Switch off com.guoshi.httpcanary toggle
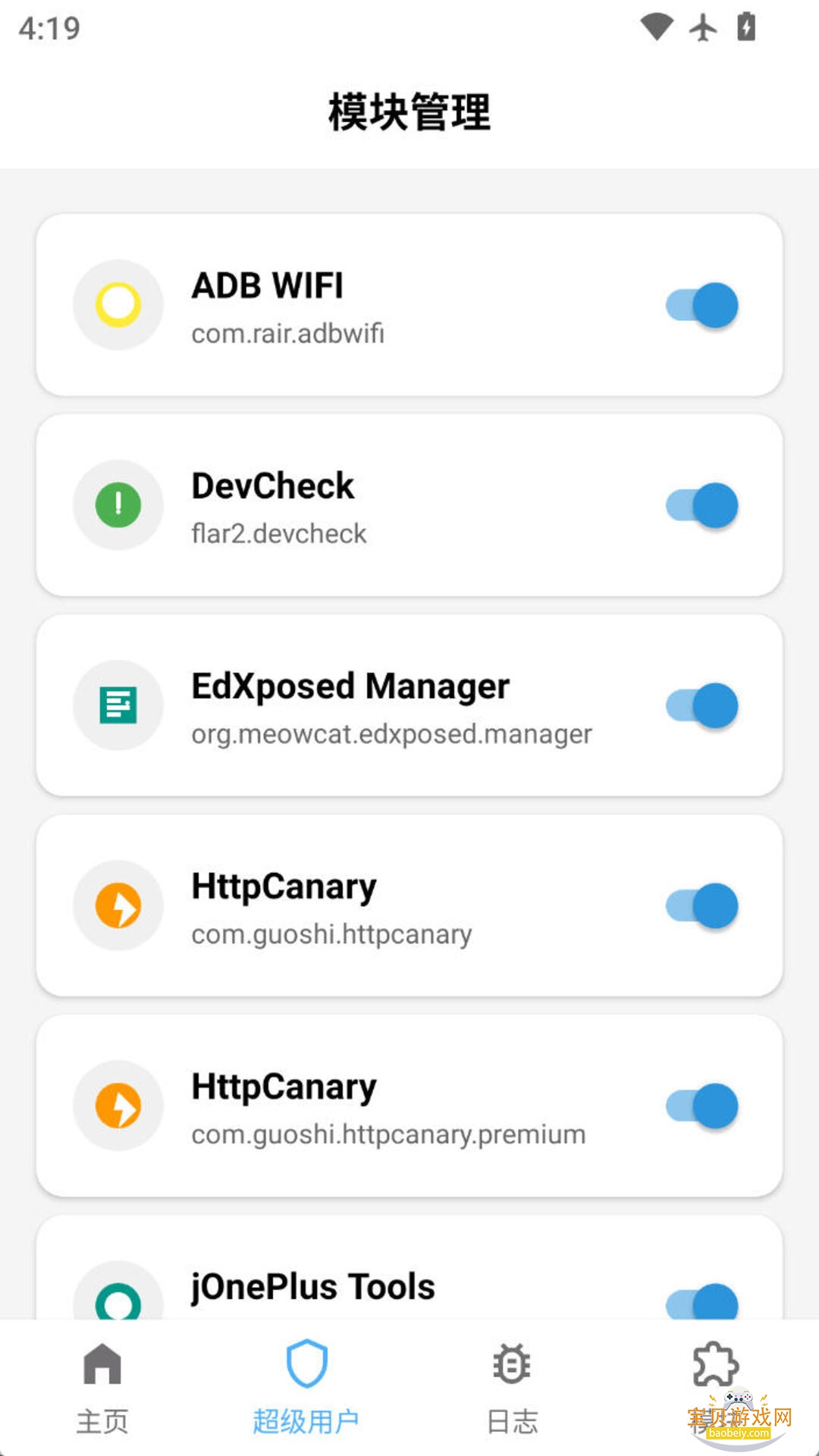This screenshot has height=1456, width=819. (x=702, y=905)
